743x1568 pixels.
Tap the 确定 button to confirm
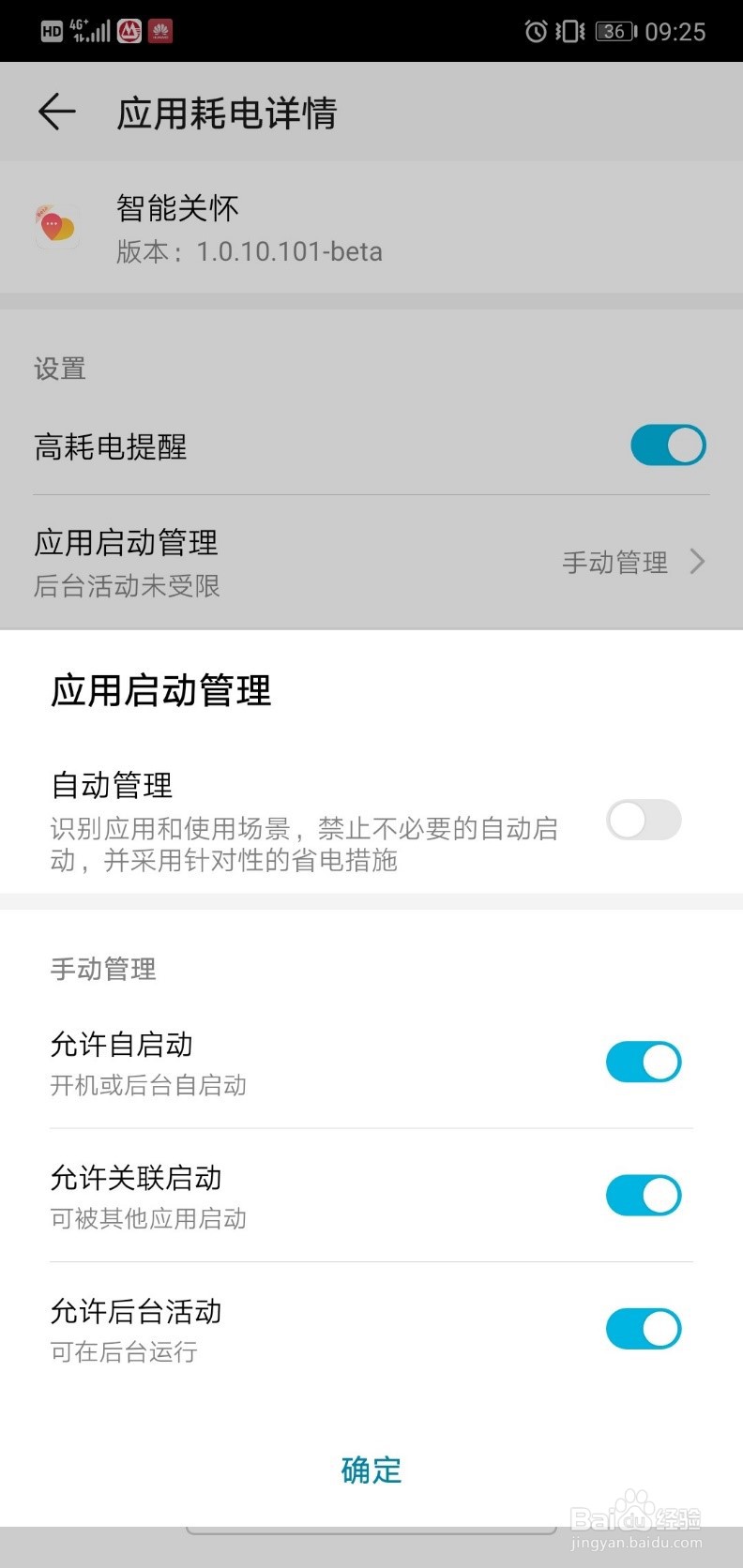click(x=371, y=1470)
